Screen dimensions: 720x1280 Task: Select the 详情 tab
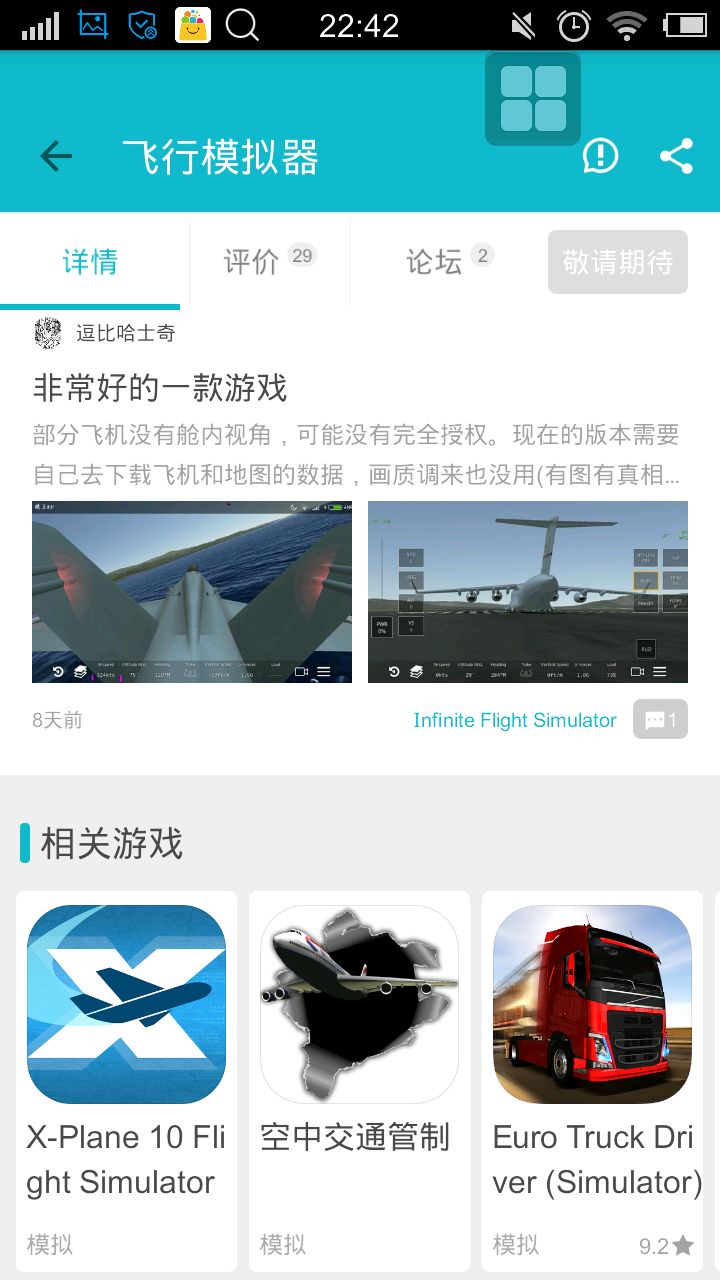point(90,262)
